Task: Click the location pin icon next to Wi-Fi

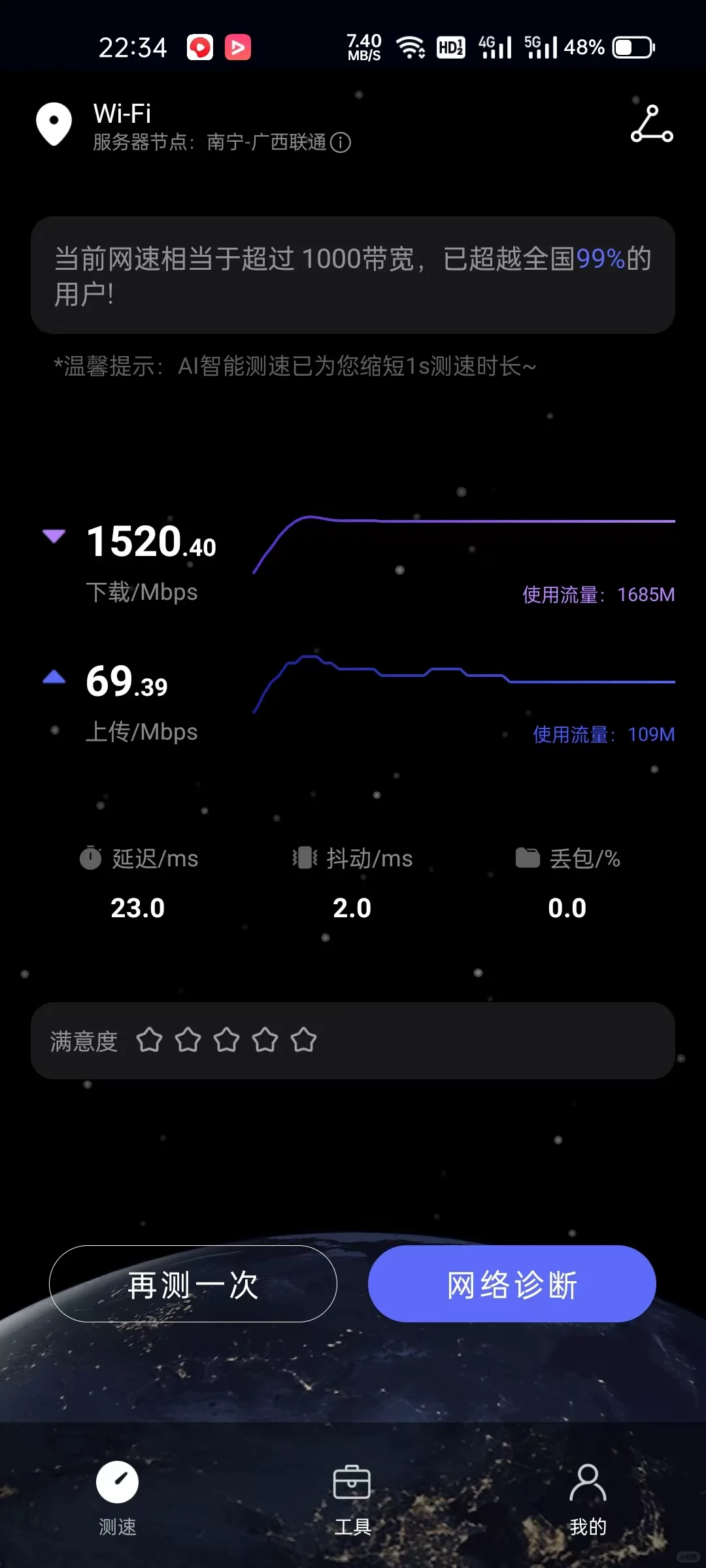Action: click(54, 123)
